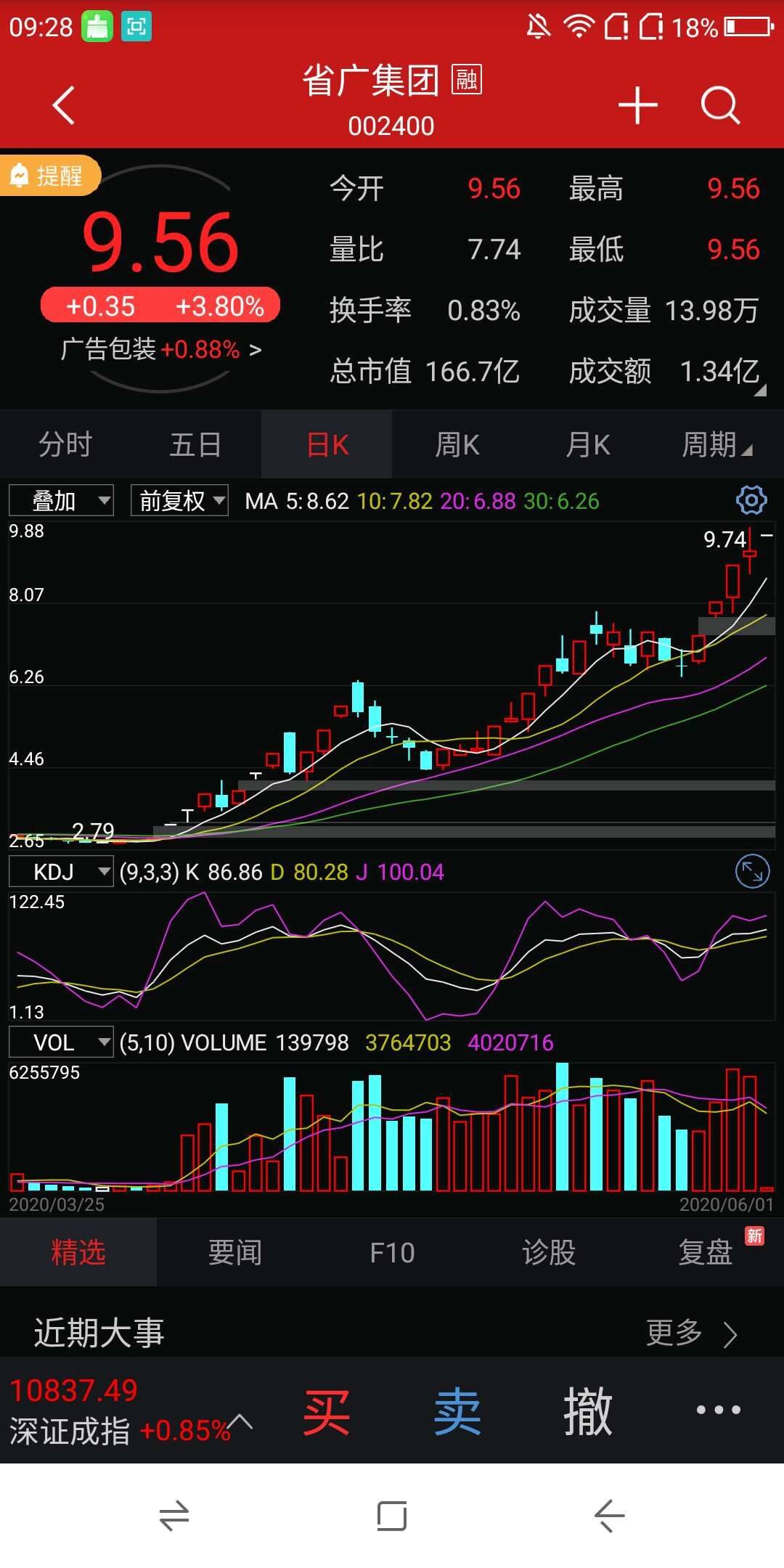Switch to the 分时 chart tab
Viewport: 784px width, 1568px height.
pyautogui.click(x=65, y=444)
